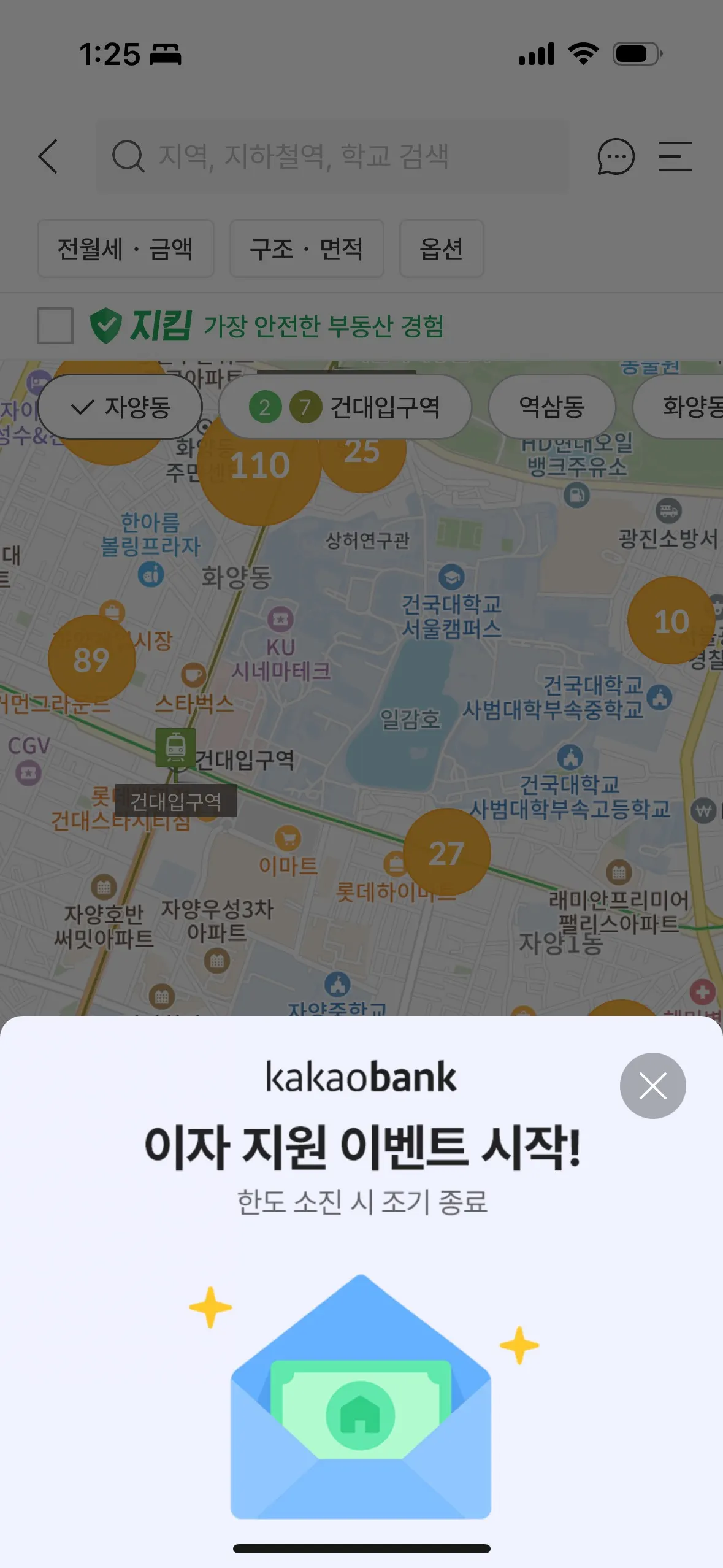
Task: Select the 건대입구역 station chip
Action: (345, 407)
